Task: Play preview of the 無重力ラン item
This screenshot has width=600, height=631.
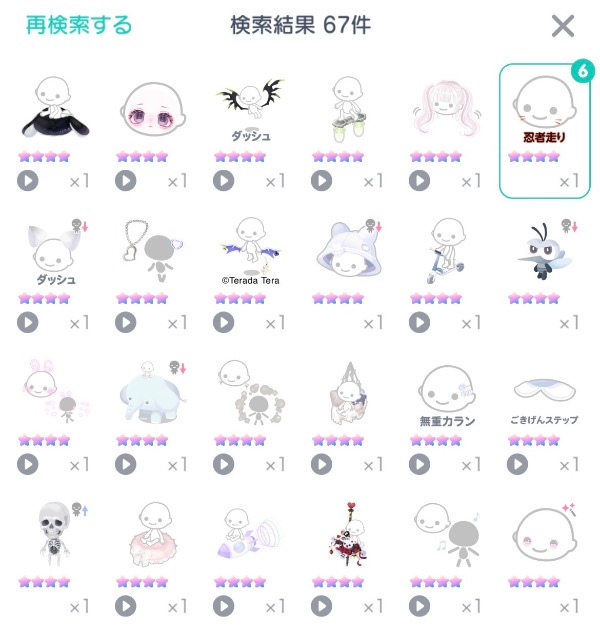Action: [x=420, y=464]
